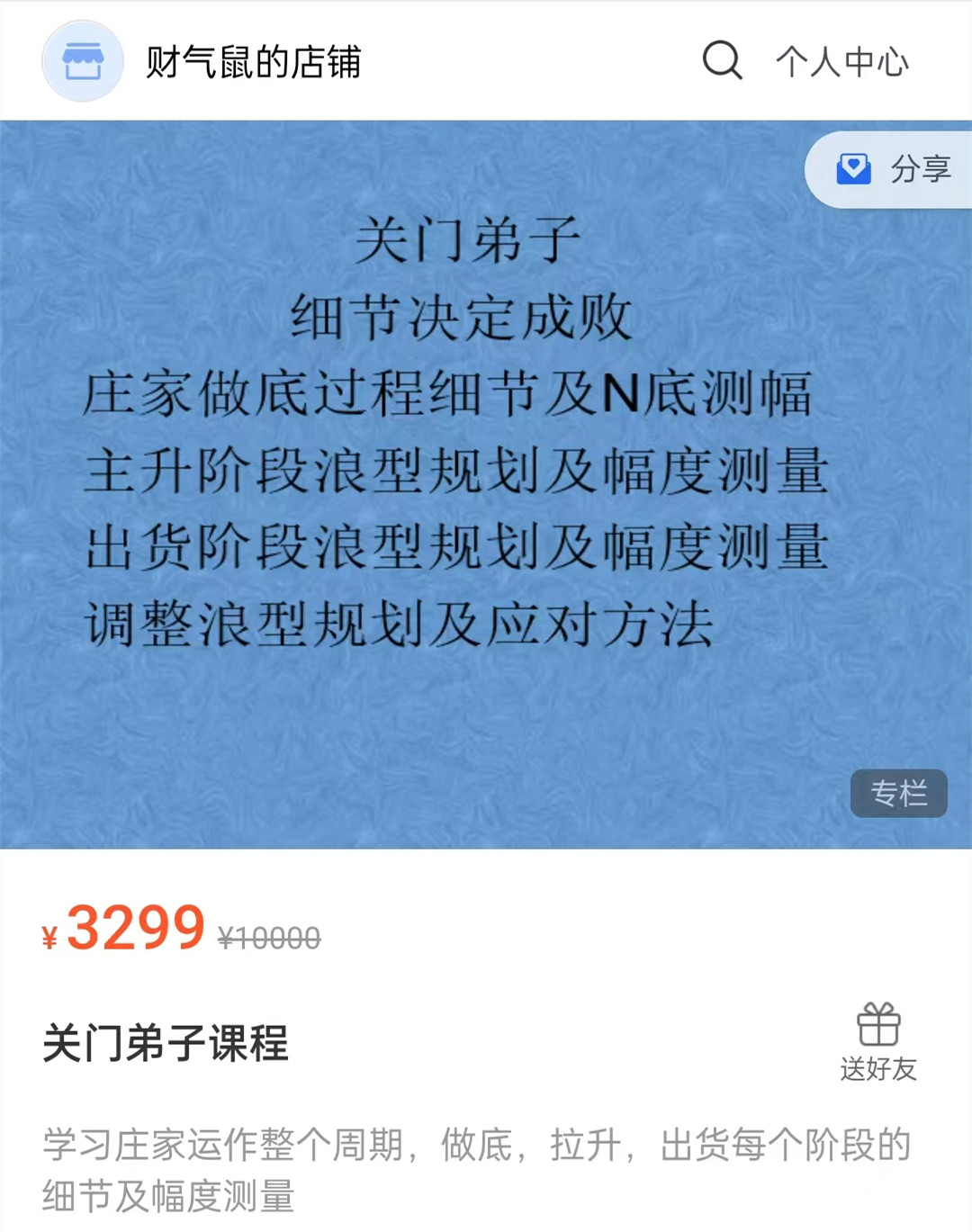Click the 专栏 label on the image
Screen dimensions: 972x1232
click(898, 793)
